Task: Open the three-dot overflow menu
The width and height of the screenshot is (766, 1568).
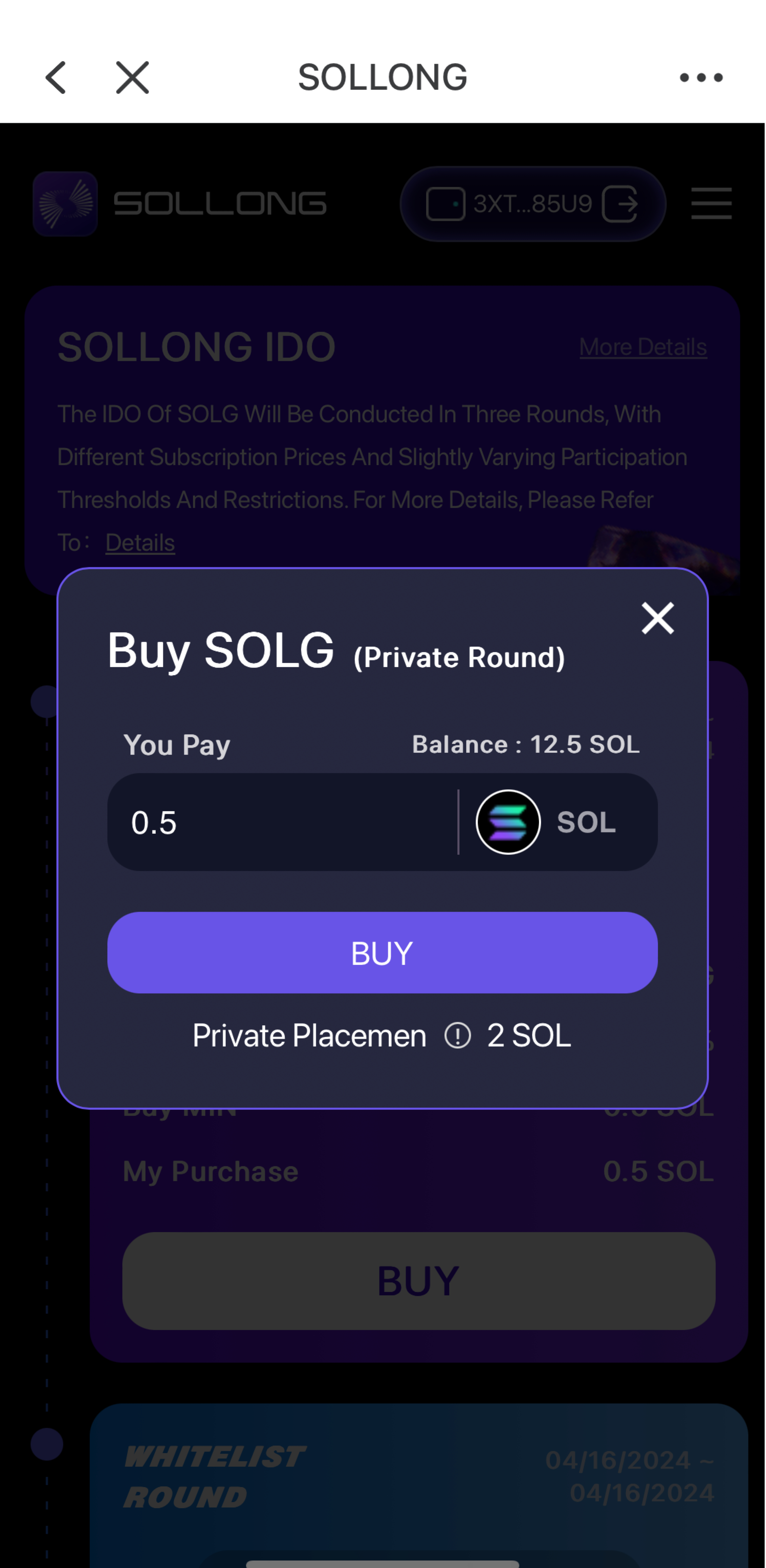Action: click(x=701, y=77)
